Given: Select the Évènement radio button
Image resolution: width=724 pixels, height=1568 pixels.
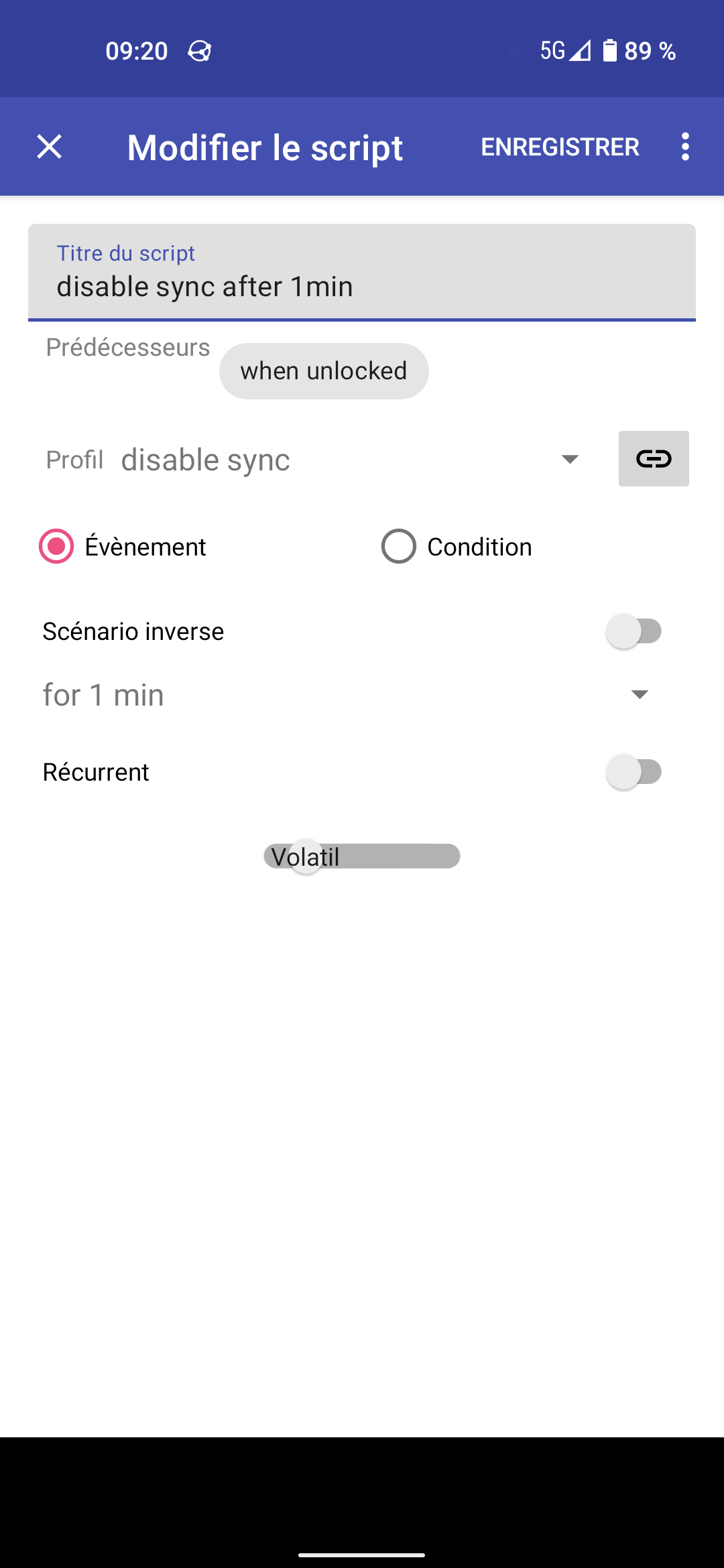Looking at the screenshot, I should tap(57, 547).
